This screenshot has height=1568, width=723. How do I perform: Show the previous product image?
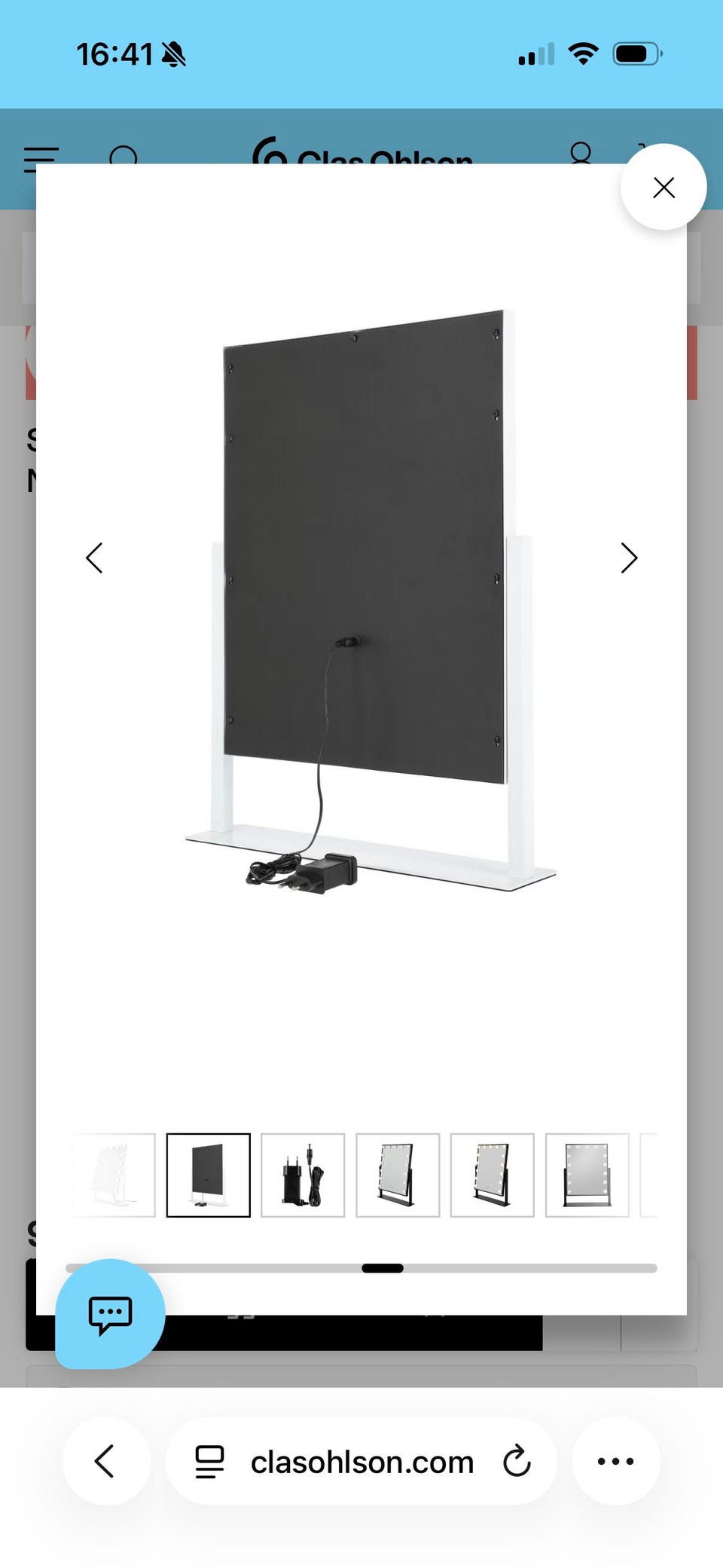click(x=94, y=558)
